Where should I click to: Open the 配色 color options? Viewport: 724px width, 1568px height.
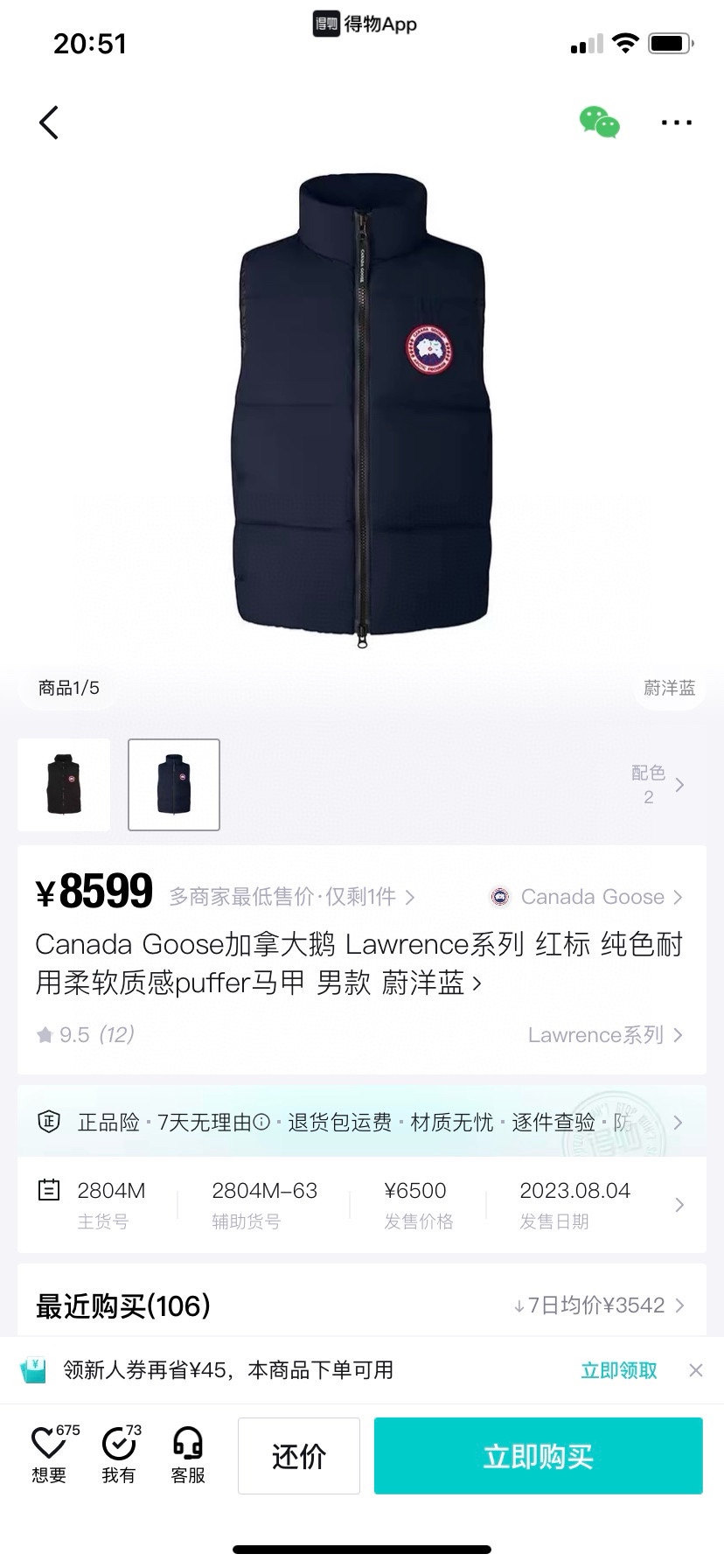point(658,784)
